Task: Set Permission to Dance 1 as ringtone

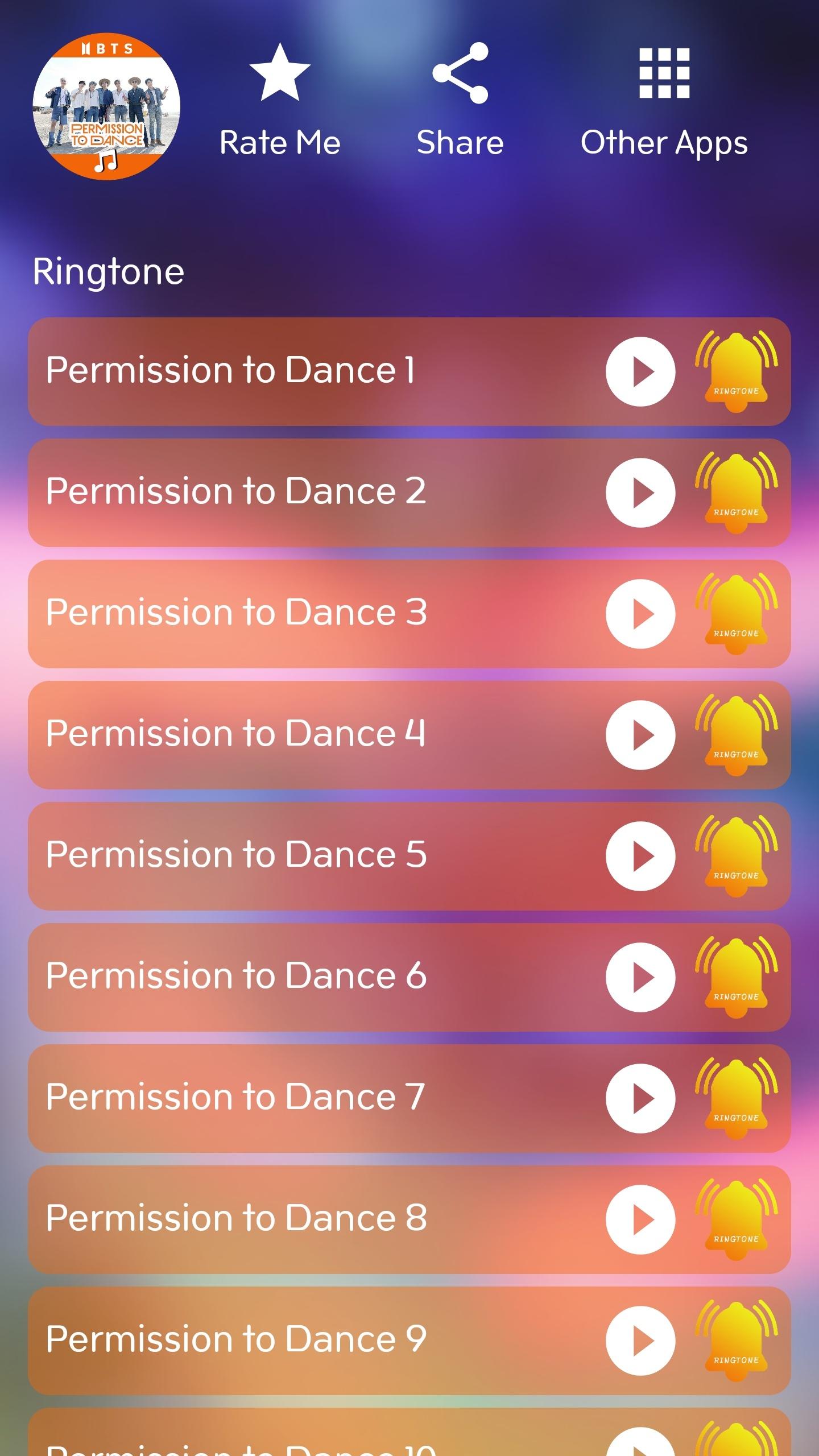Action: pos(736,371)
